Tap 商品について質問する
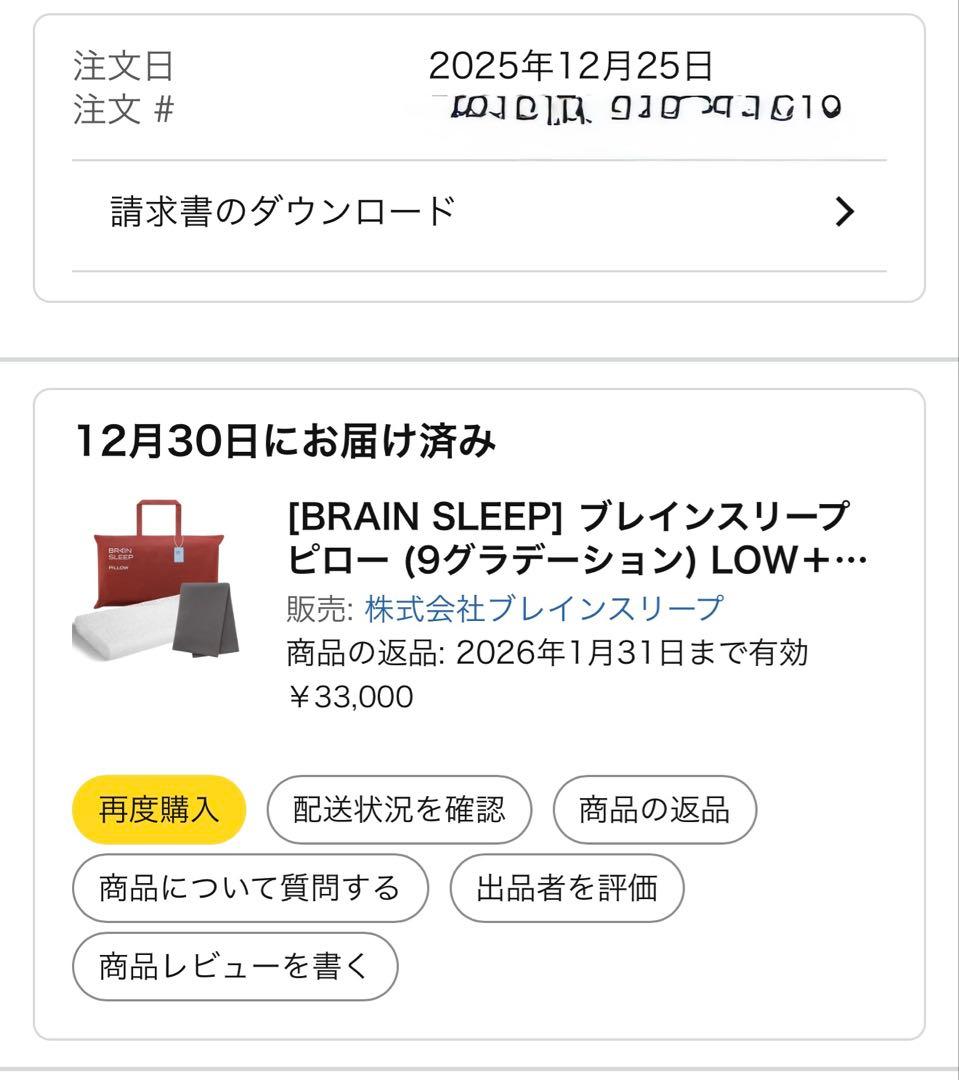 coord(249,888)
